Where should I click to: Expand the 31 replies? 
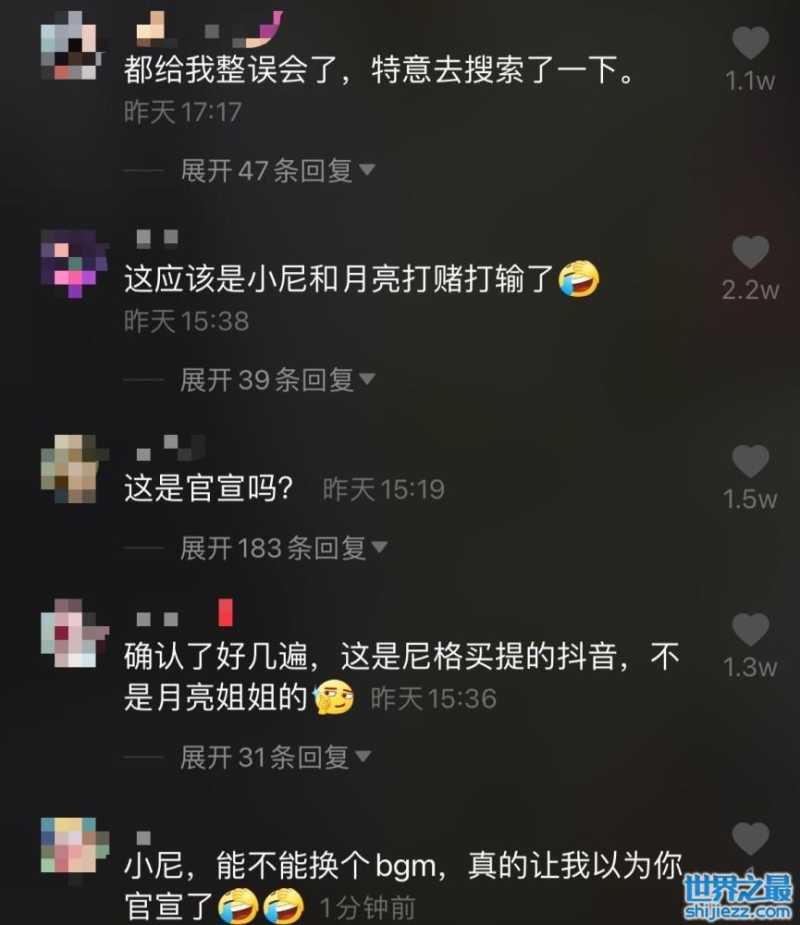274,757
